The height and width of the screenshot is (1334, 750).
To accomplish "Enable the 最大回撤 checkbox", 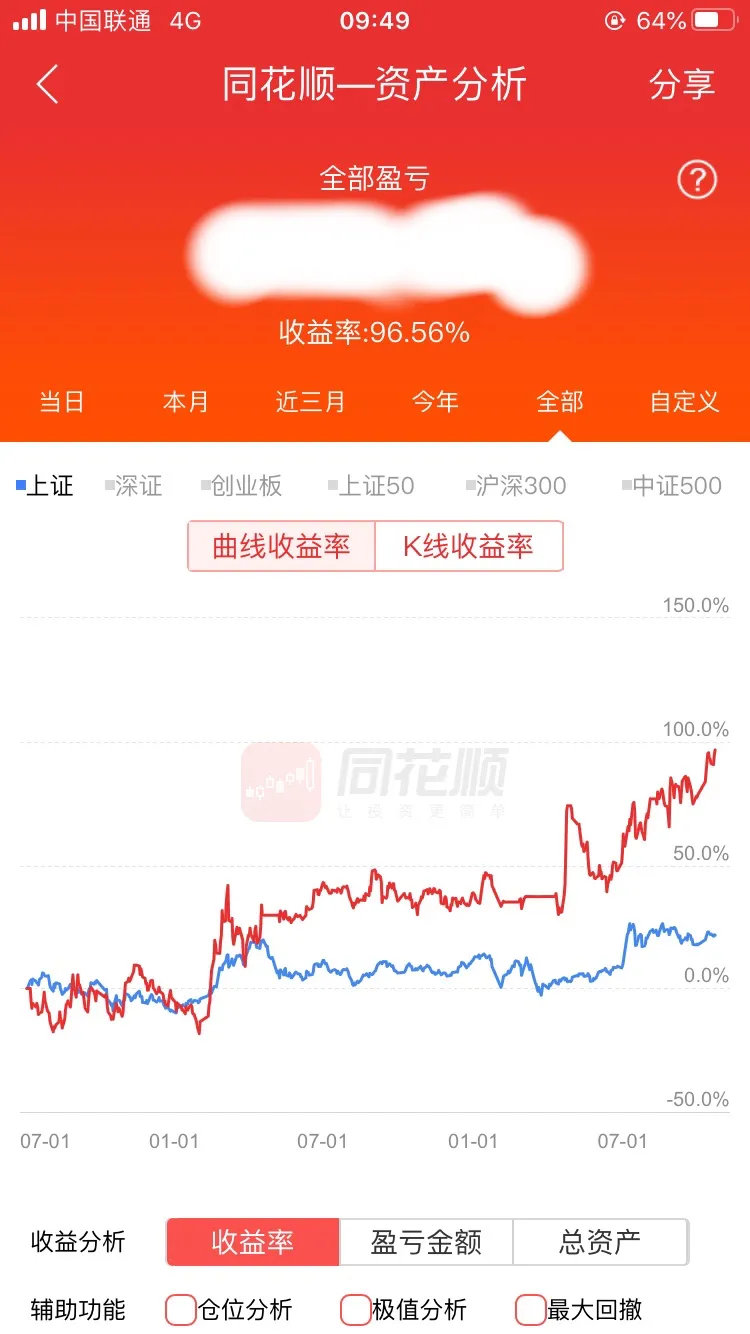I will tap(528, 1308).
